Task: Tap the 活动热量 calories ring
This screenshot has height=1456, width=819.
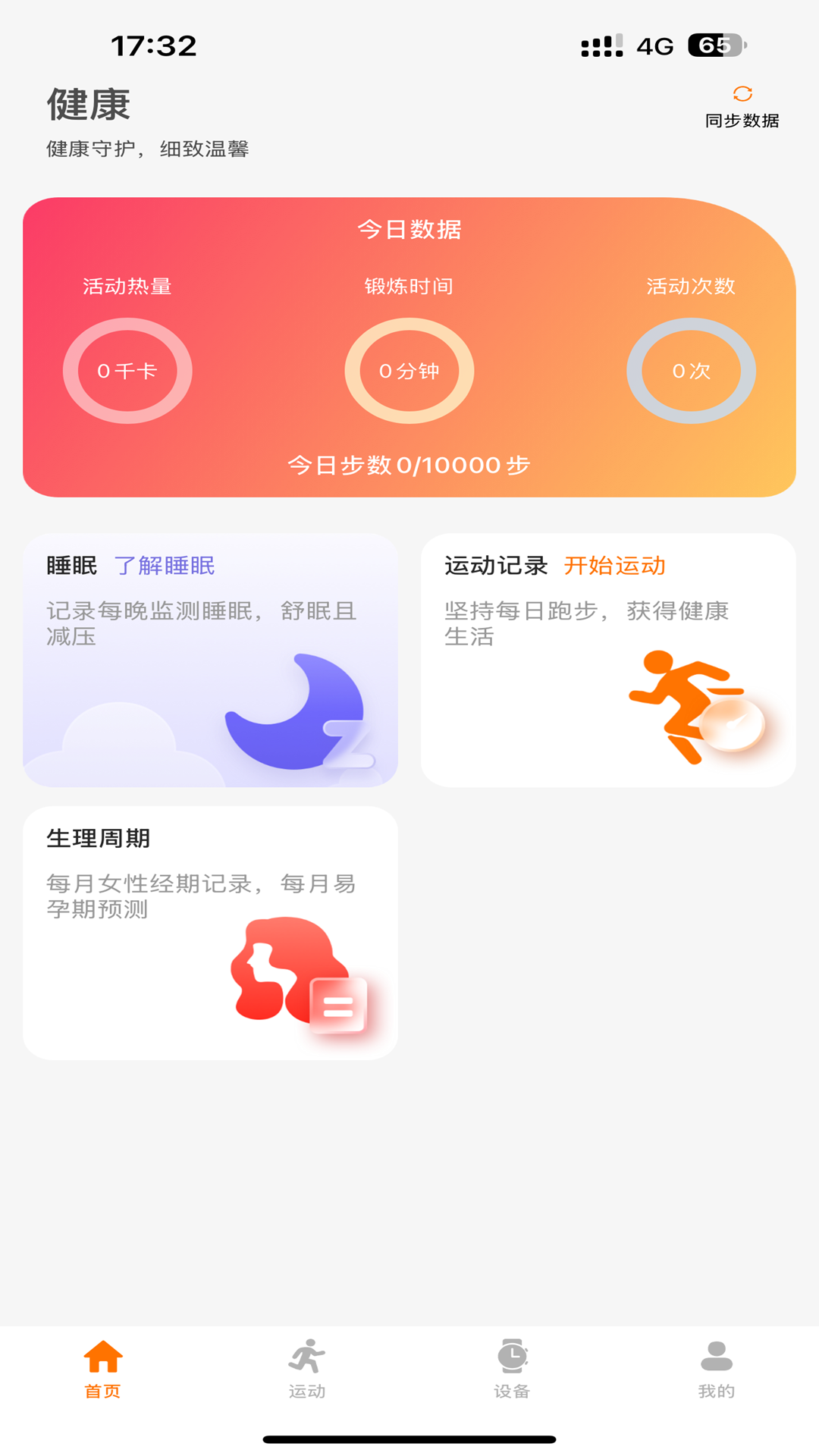Action: pos(129,371)
